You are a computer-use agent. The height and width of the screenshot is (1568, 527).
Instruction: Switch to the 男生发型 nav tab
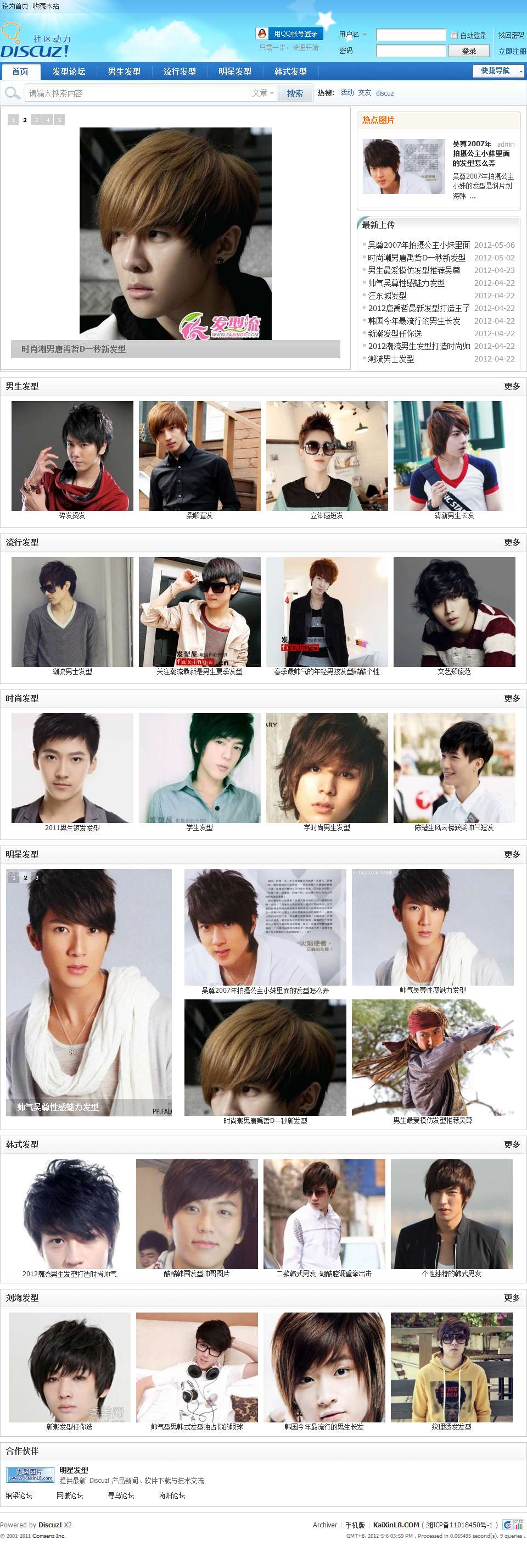pos(124,72)
